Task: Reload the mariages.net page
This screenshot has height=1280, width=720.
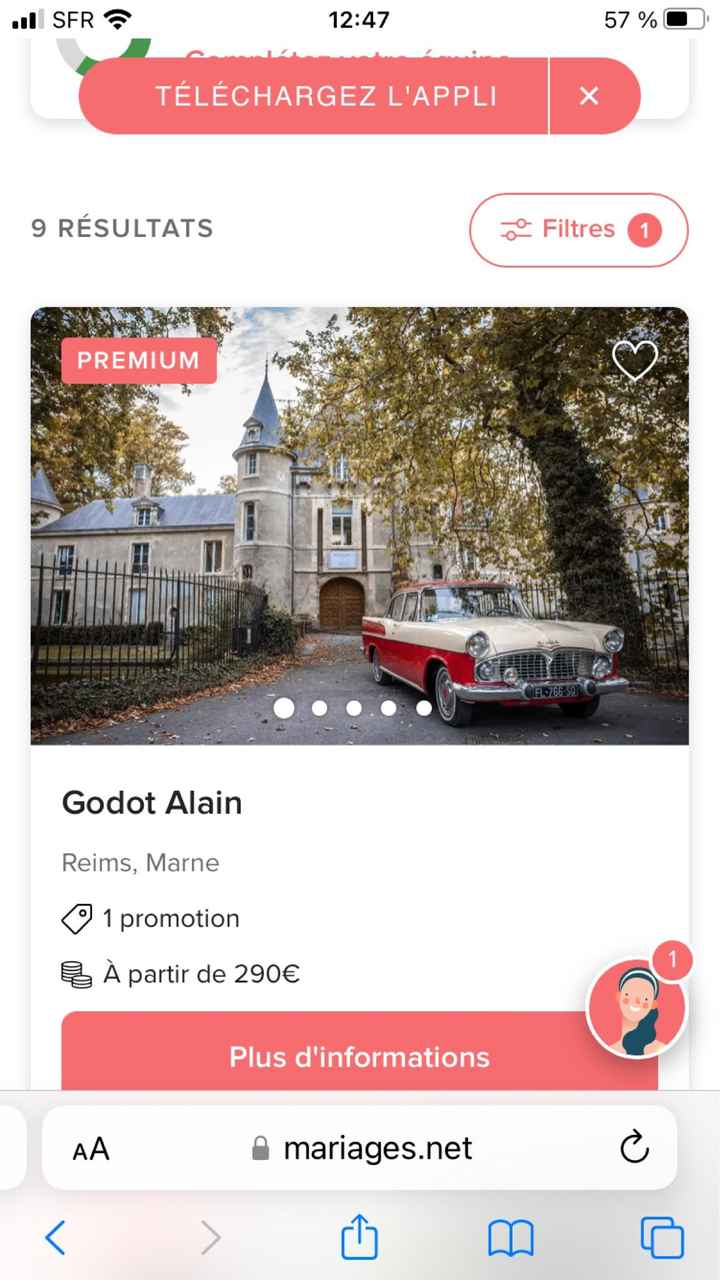Action: tap(634, 1148)
